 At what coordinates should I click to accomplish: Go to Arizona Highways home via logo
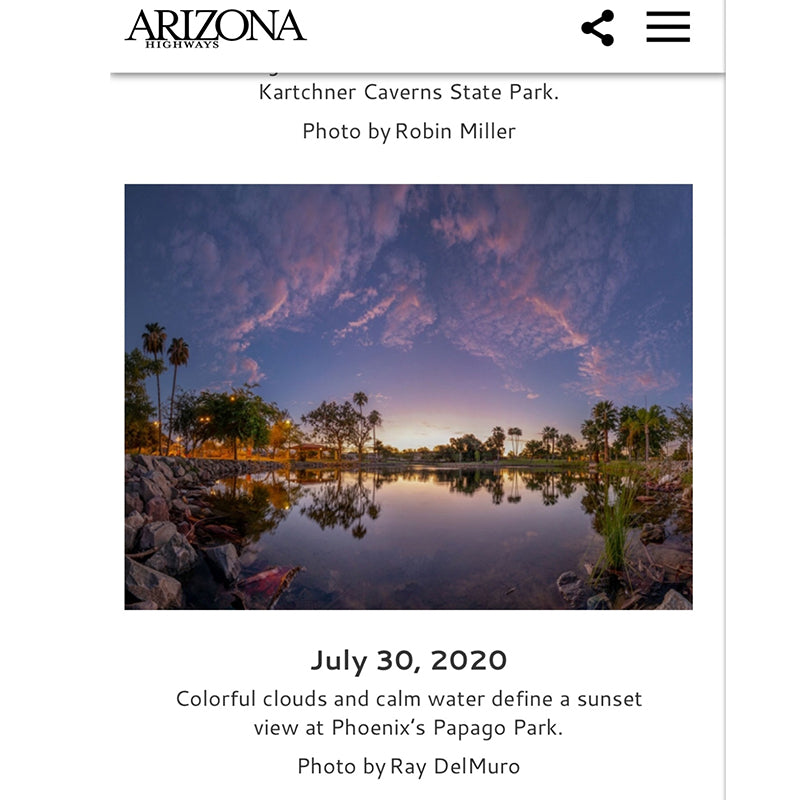[x=215, y=28]
